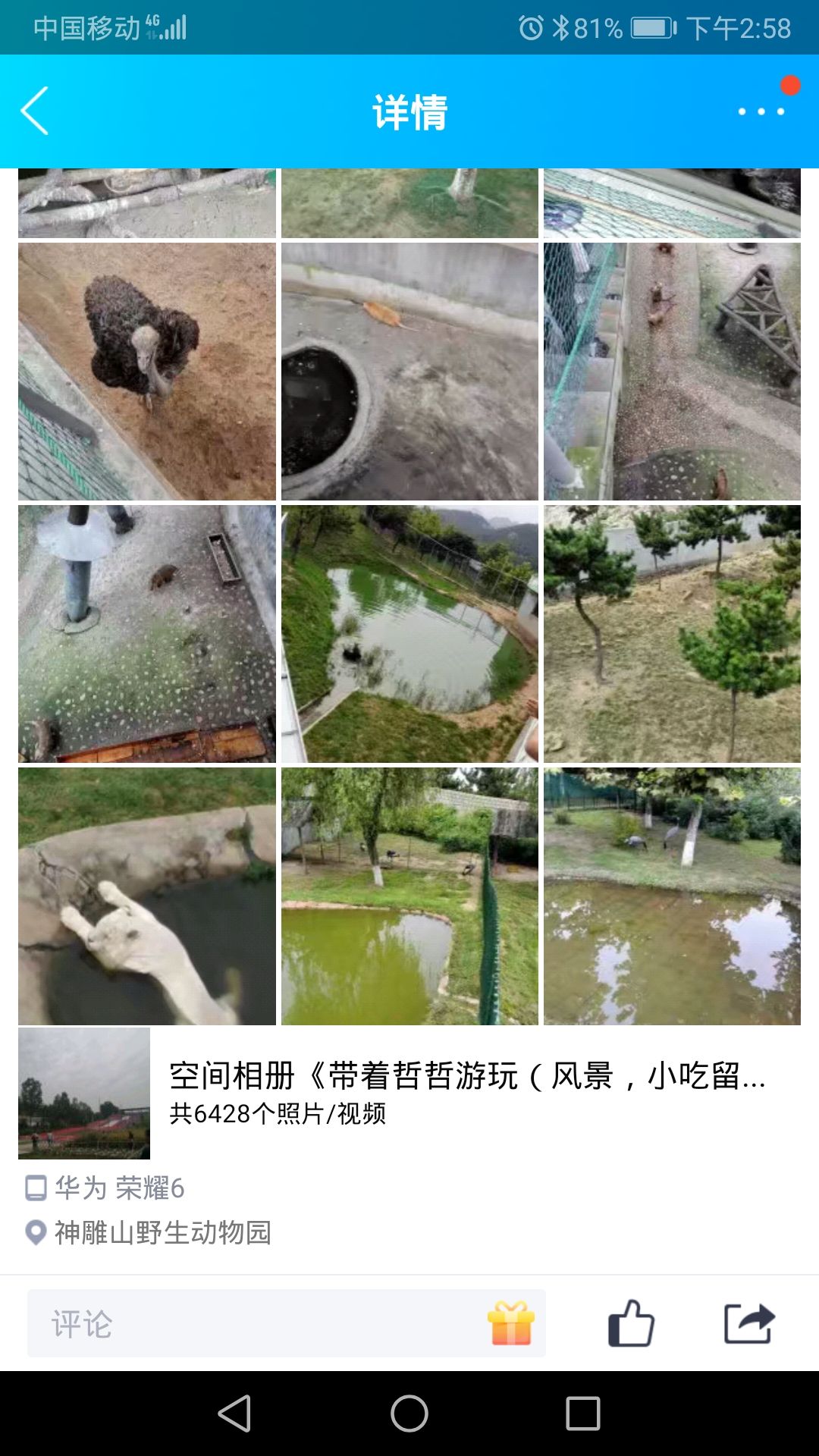Screen dimensions: 819x1456
Task: Like this post with the thumbs-up
Action: (x=631, y=1323)
